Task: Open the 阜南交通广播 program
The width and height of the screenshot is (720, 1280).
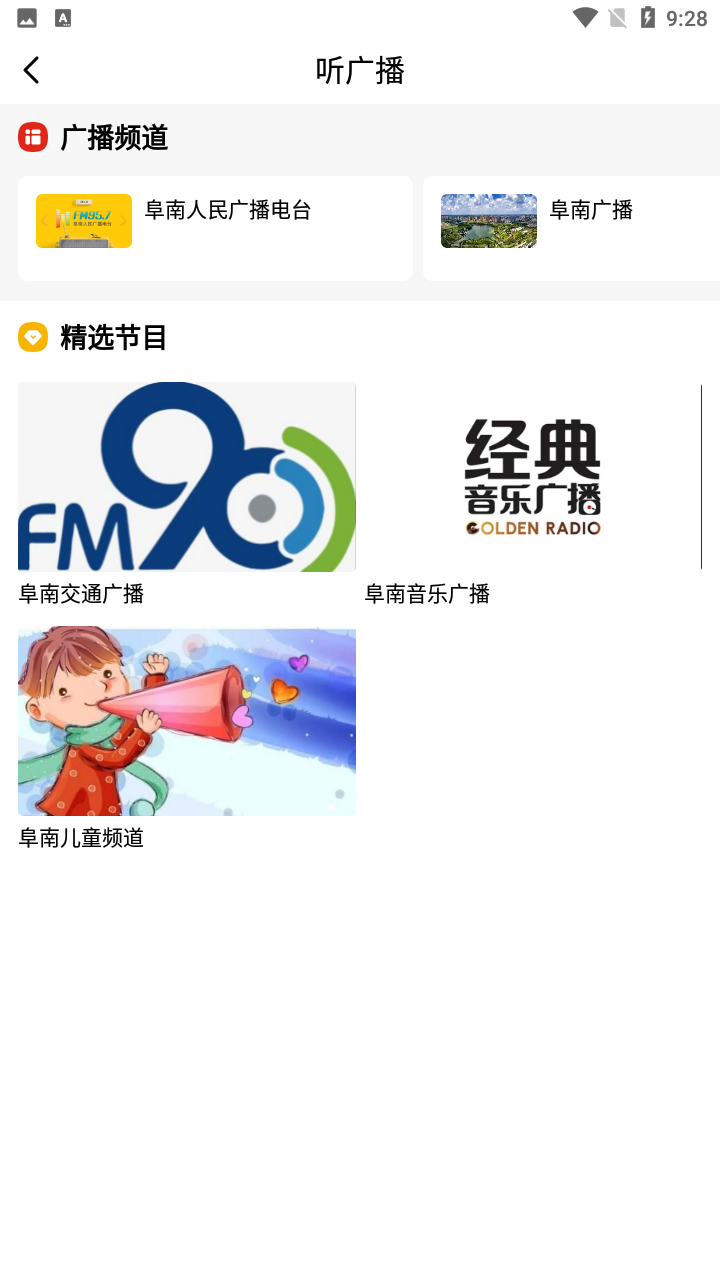Action: pos(187,477)
